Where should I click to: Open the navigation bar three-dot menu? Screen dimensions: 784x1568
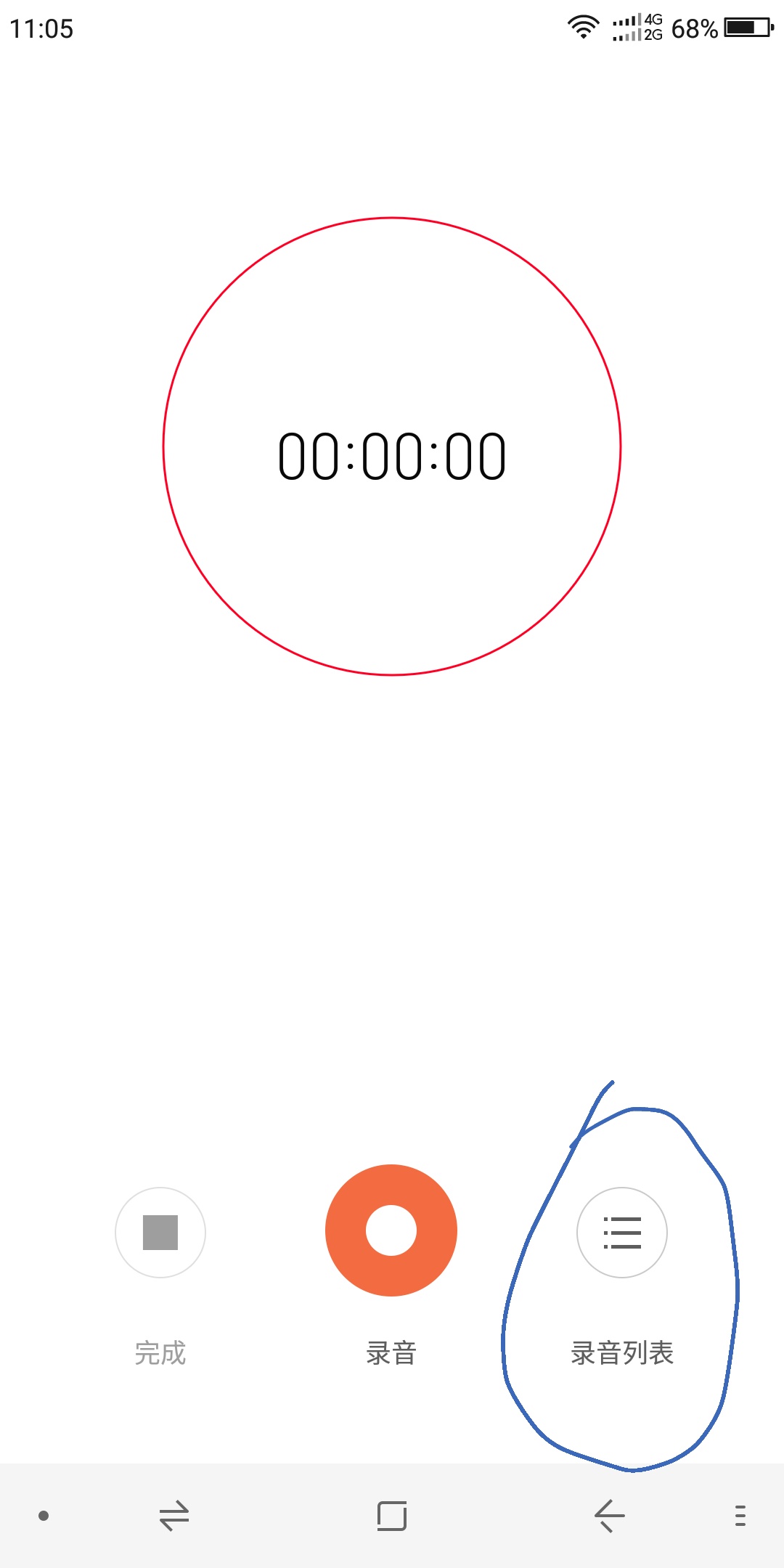click(x=740, y=1516)
